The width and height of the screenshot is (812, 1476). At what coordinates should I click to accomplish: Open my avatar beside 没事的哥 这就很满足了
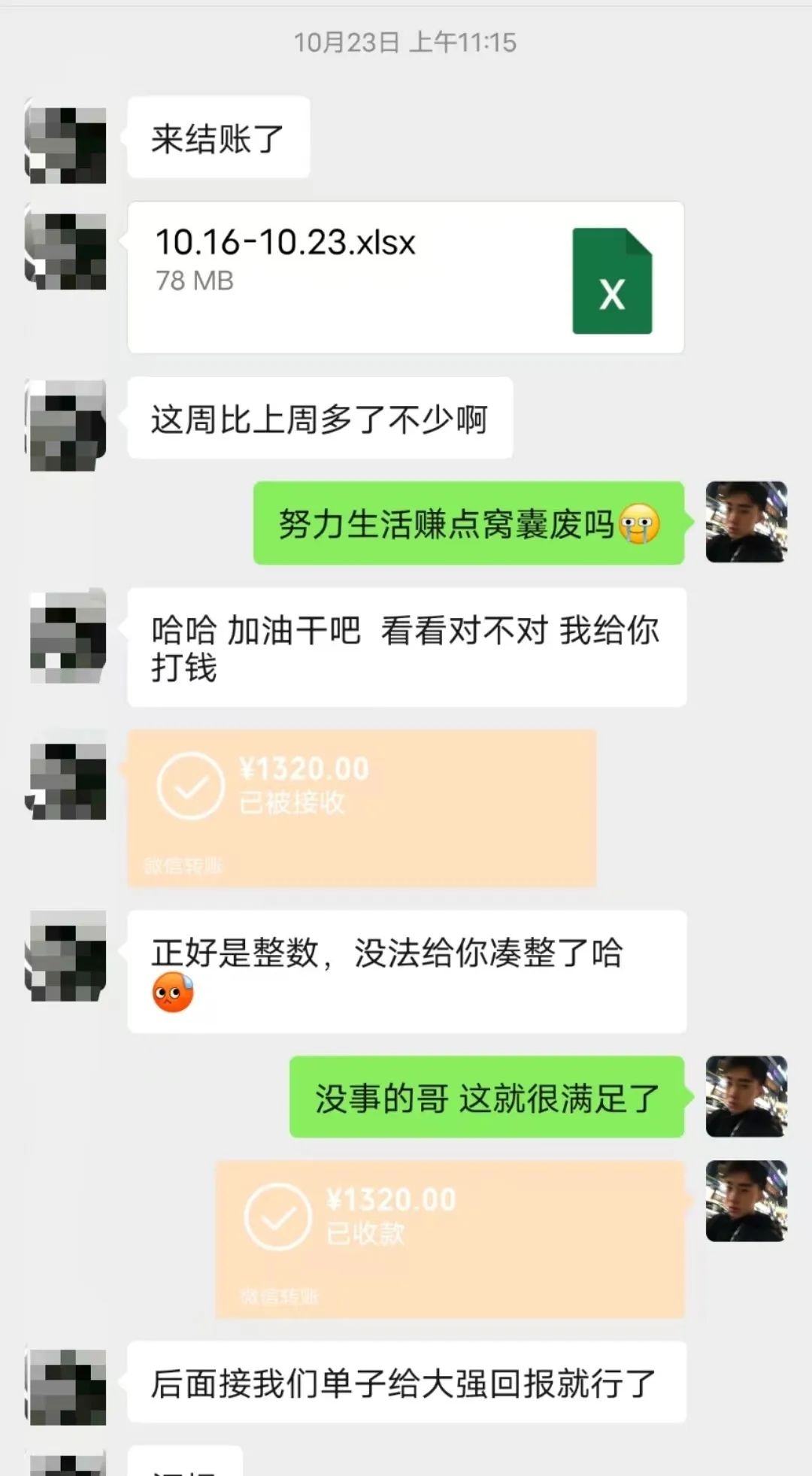coord(746,1096)
